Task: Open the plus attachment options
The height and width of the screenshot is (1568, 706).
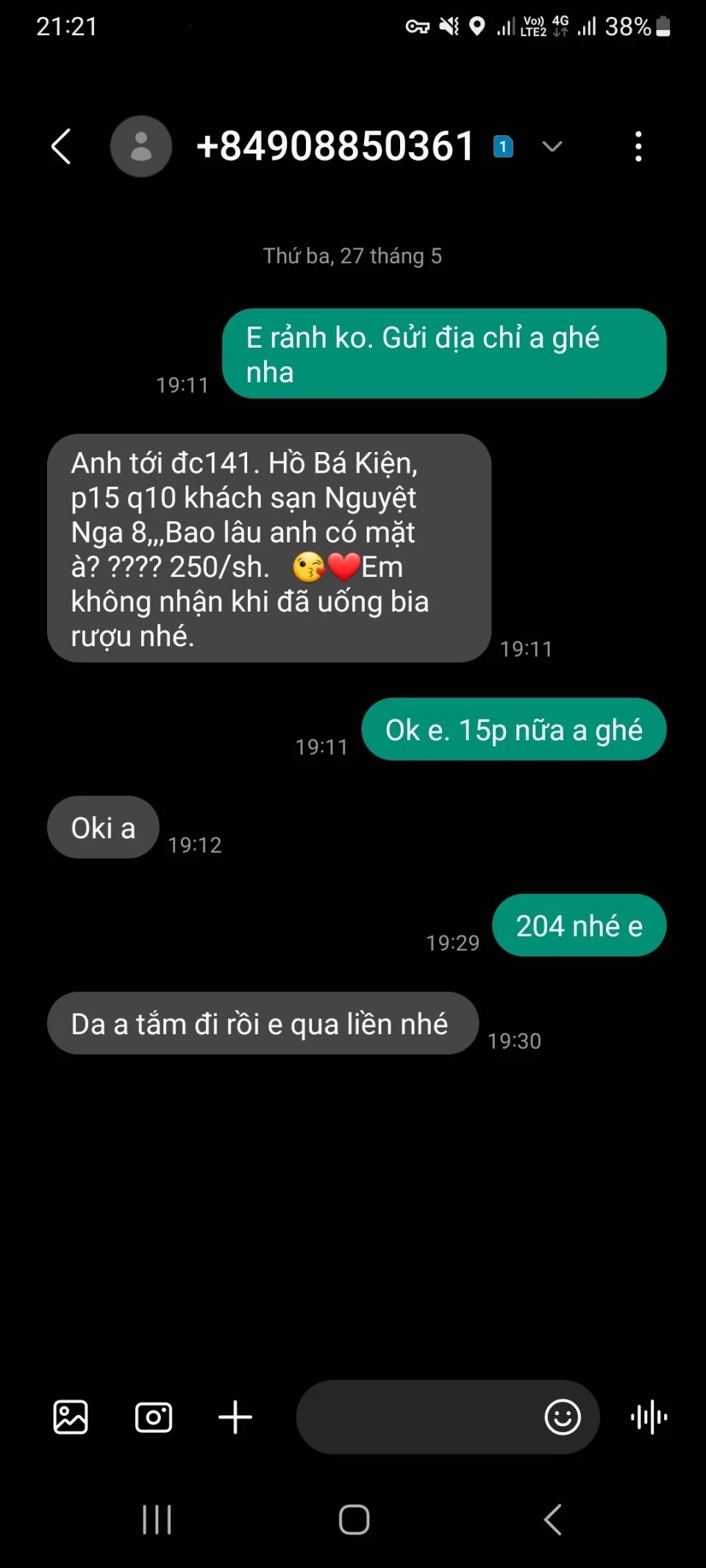Action: pos(235,1417)
